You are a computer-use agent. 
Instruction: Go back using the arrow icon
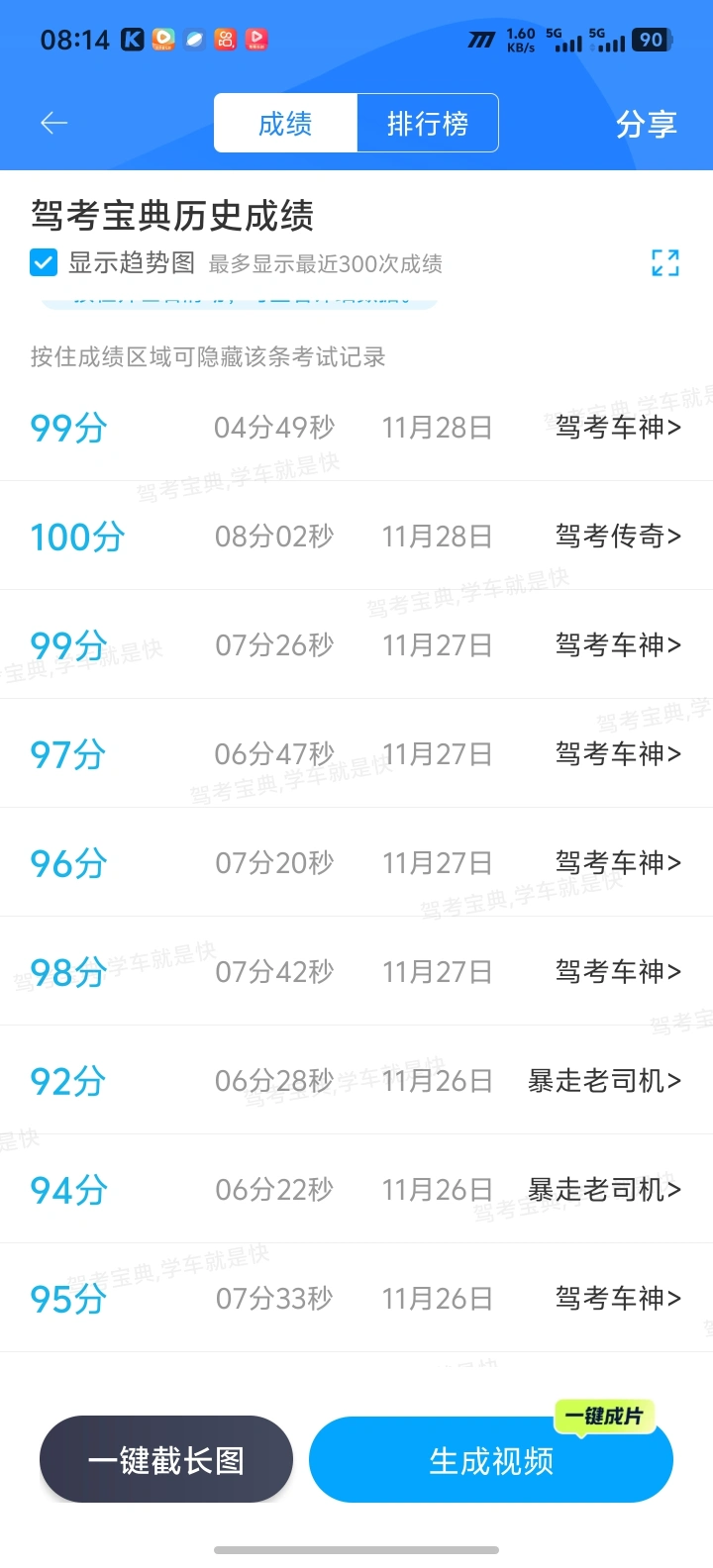[x=53, y=123]
